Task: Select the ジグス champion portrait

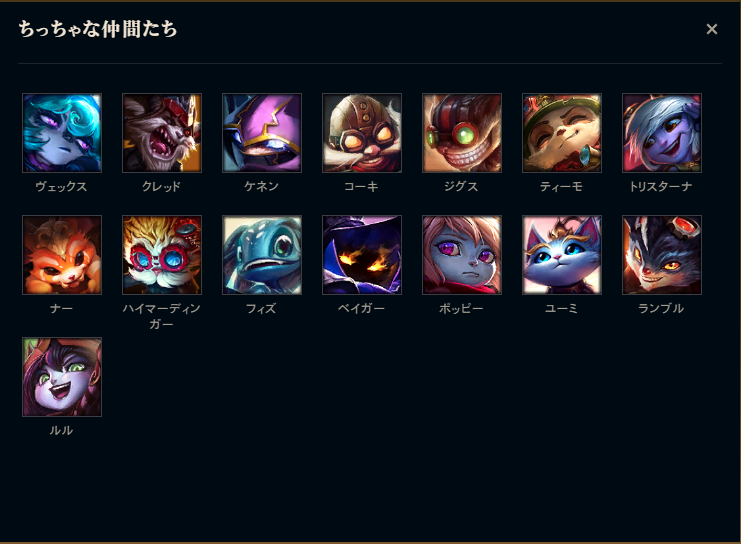Action: pyautogui.click(x=462, y=133)
